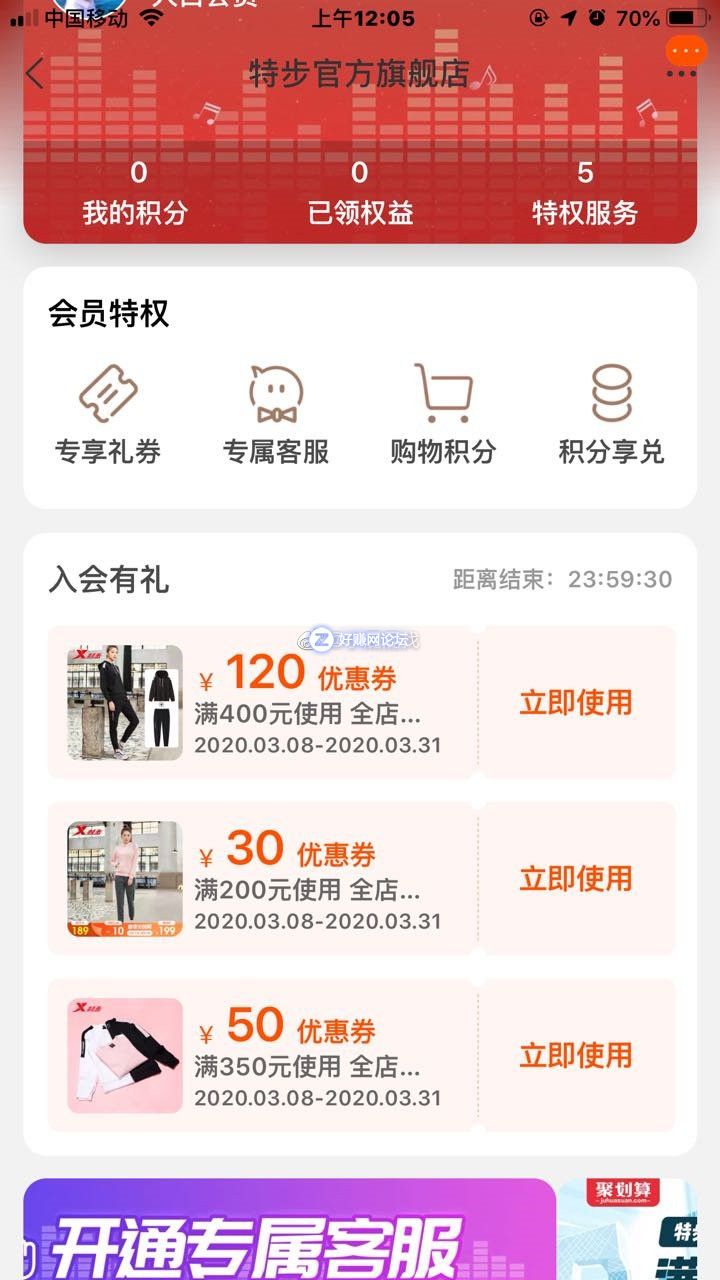
Task: Use the ¥30 coupon now
Action: 576,878
